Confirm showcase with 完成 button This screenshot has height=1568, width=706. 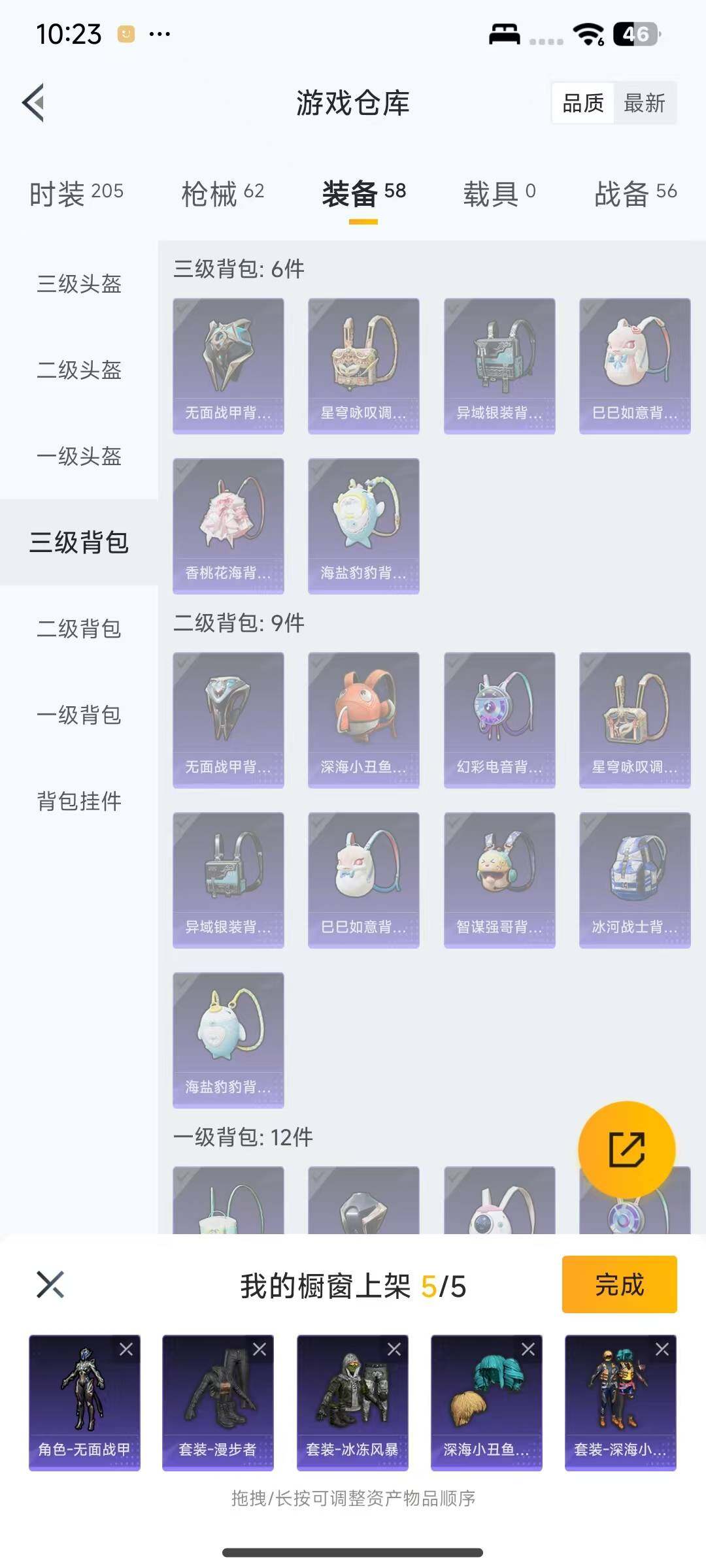[x=619, y=1284]
